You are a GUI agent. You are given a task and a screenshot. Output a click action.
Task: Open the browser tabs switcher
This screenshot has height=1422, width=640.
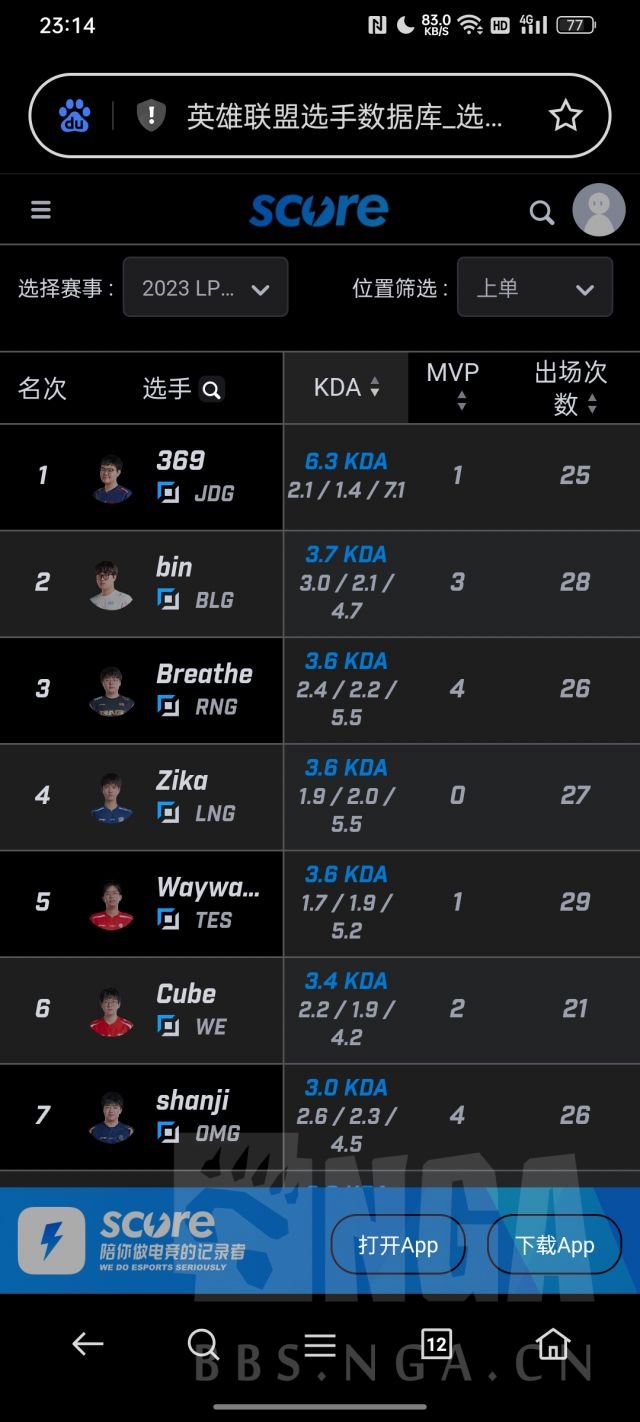point(435,1345)
